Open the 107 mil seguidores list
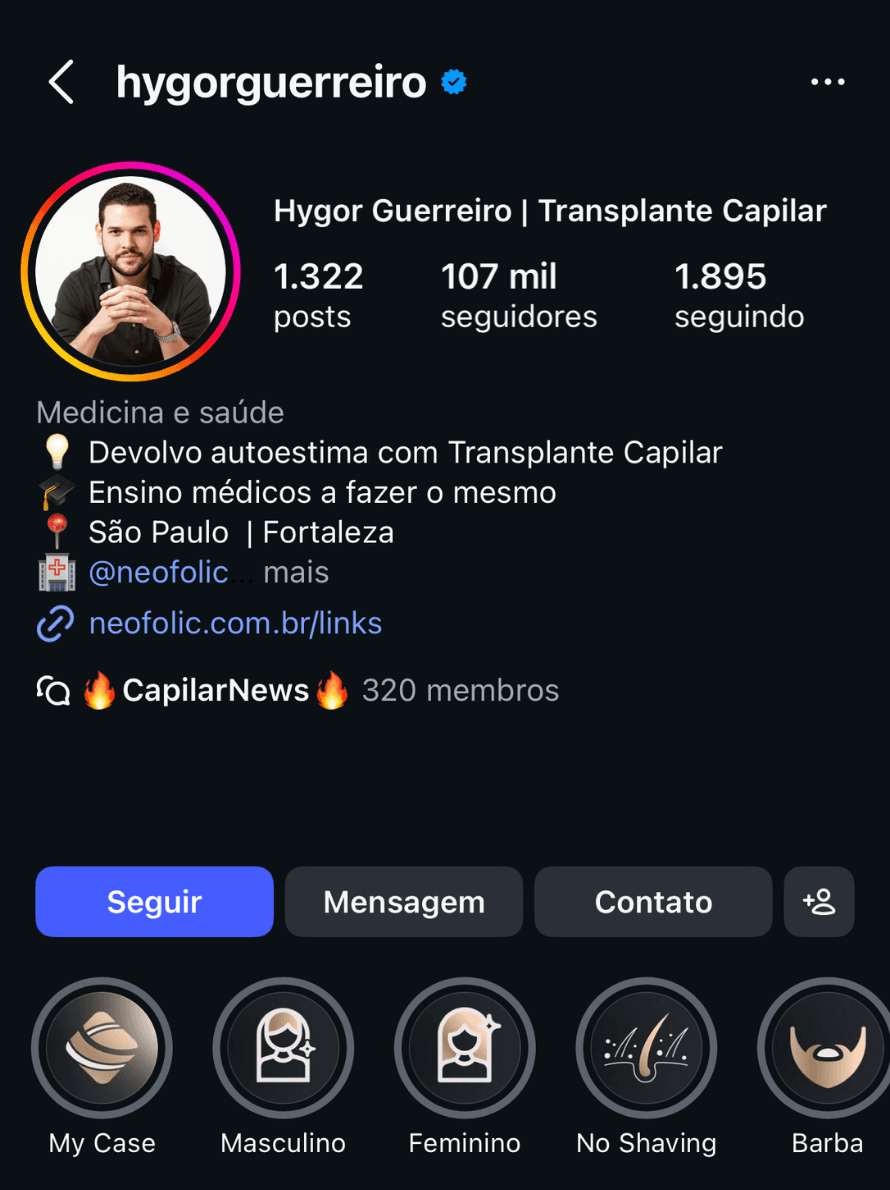Viewport: 890px width, 1190px height. click(518, 295)
